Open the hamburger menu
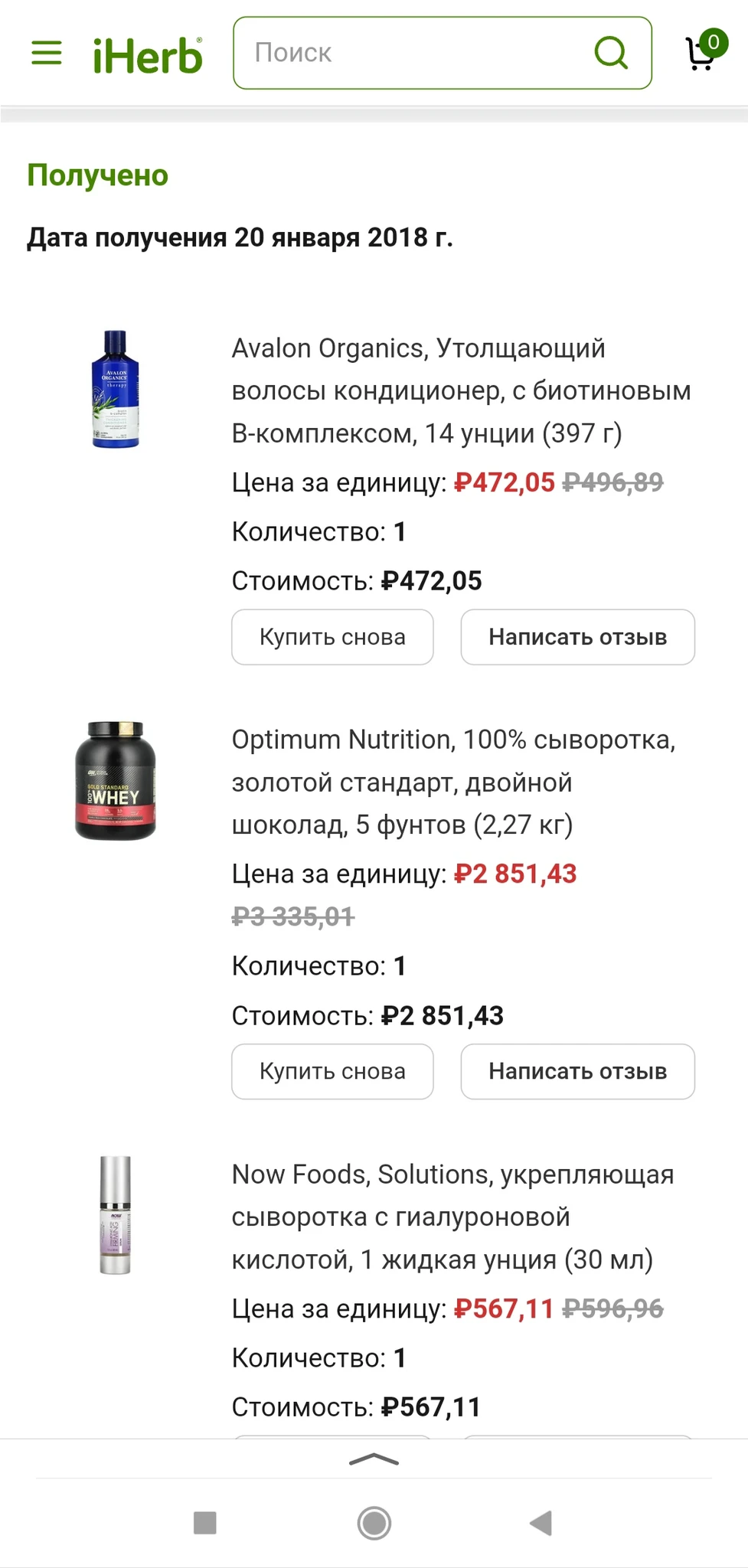The height and width of the screenshot is (1568, 748). pyautogui.click(x=47, y=53)
